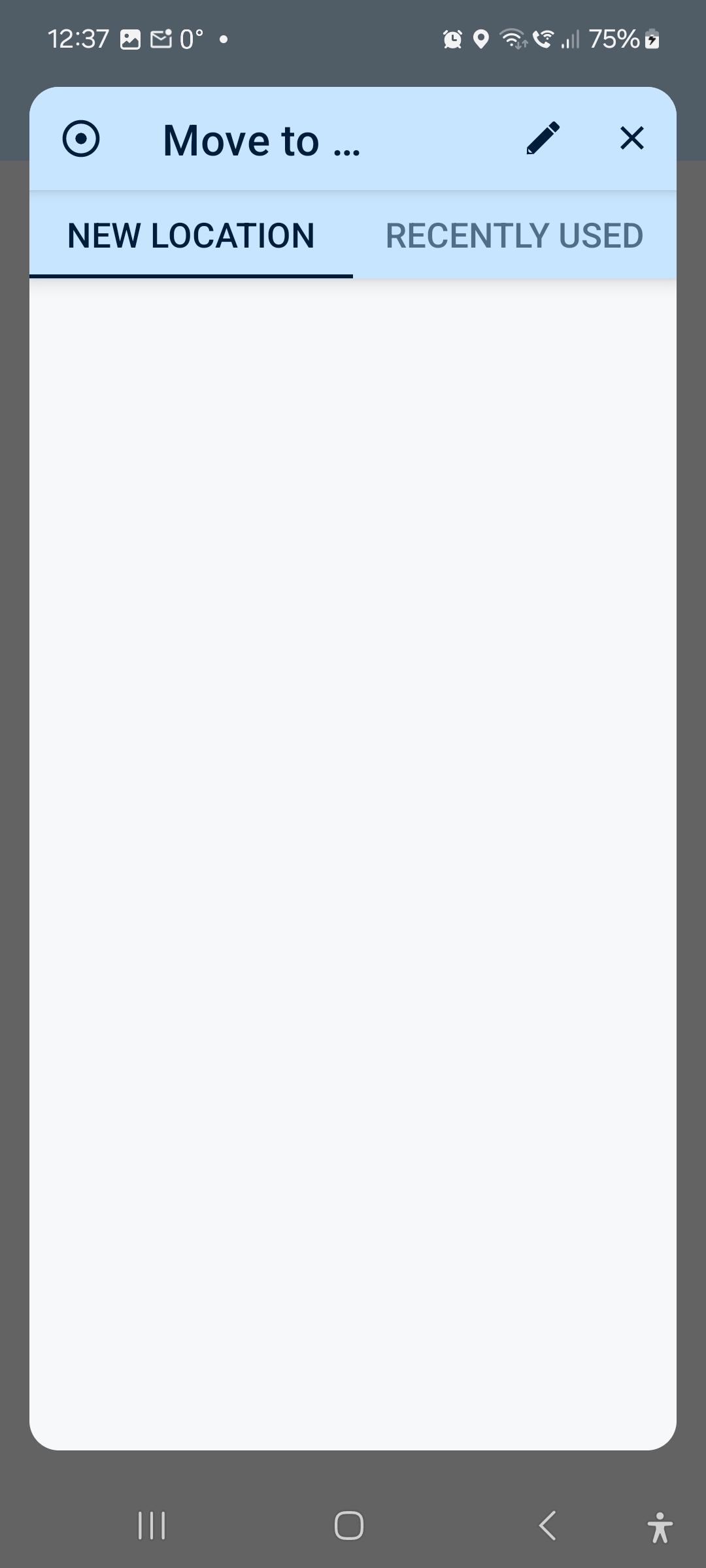Go back using the navigation bar
This screenshot has height=1568, width=706.
click(x=548, y=1526)
